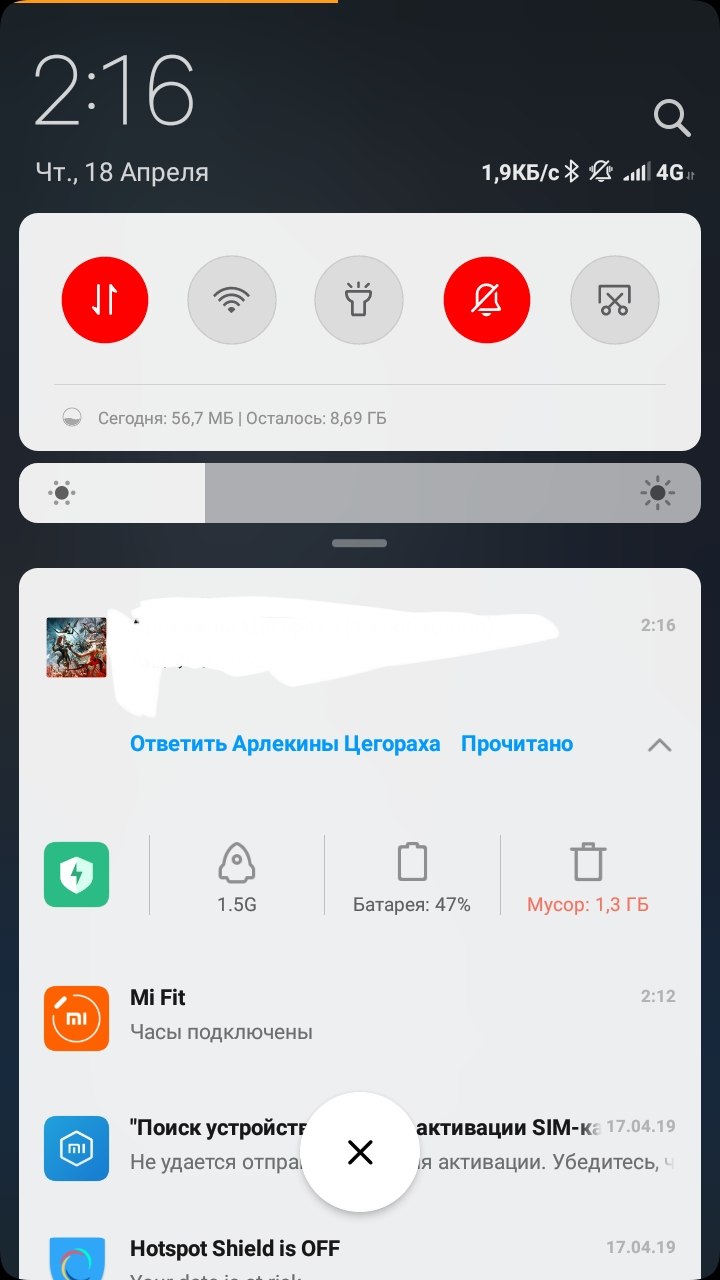Mark the message as Прочитано

pyautogui.click(x=517, y=744)
